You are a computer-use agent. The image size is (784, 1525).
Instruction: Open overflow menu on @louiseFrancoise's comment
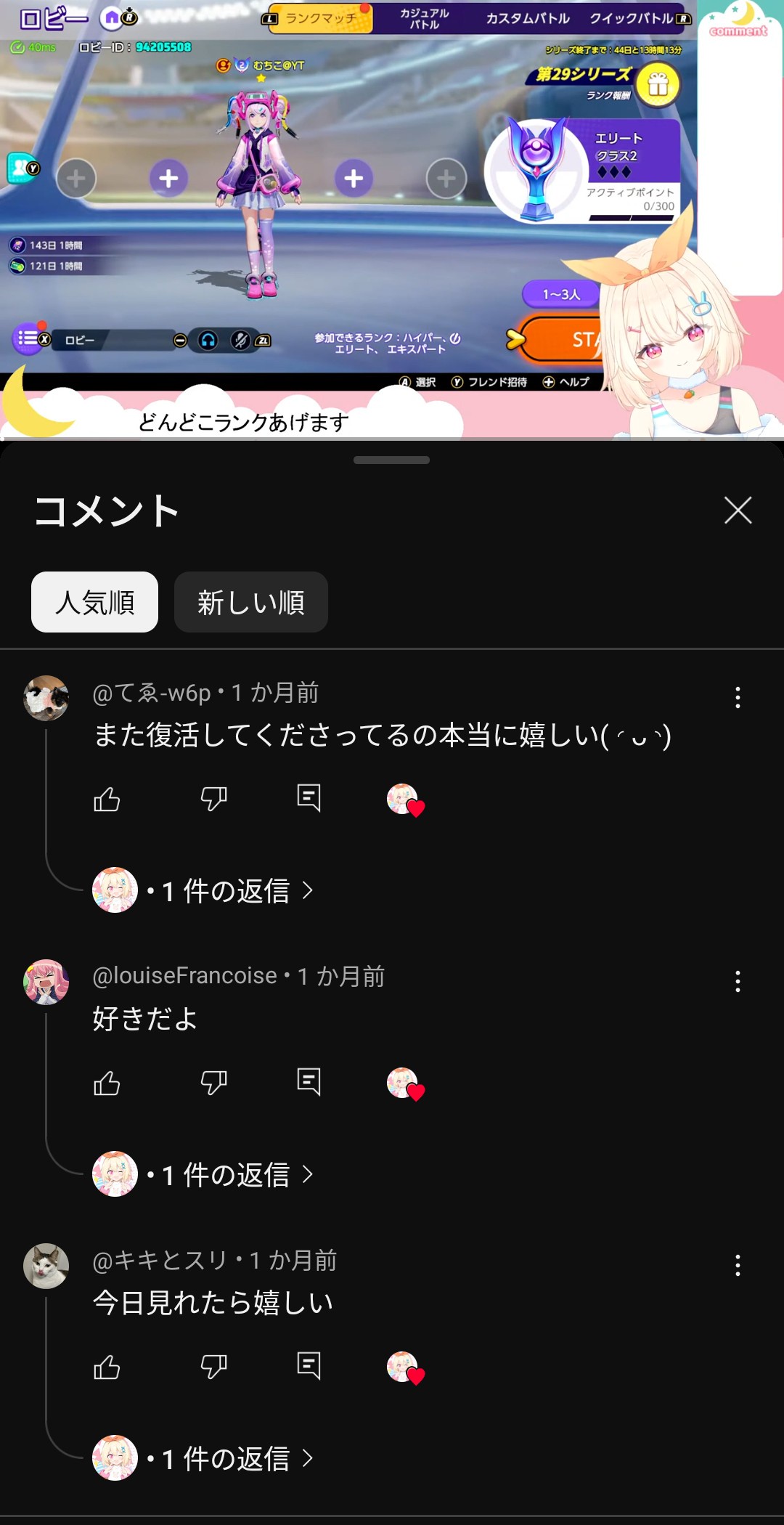tap(738, 982)
